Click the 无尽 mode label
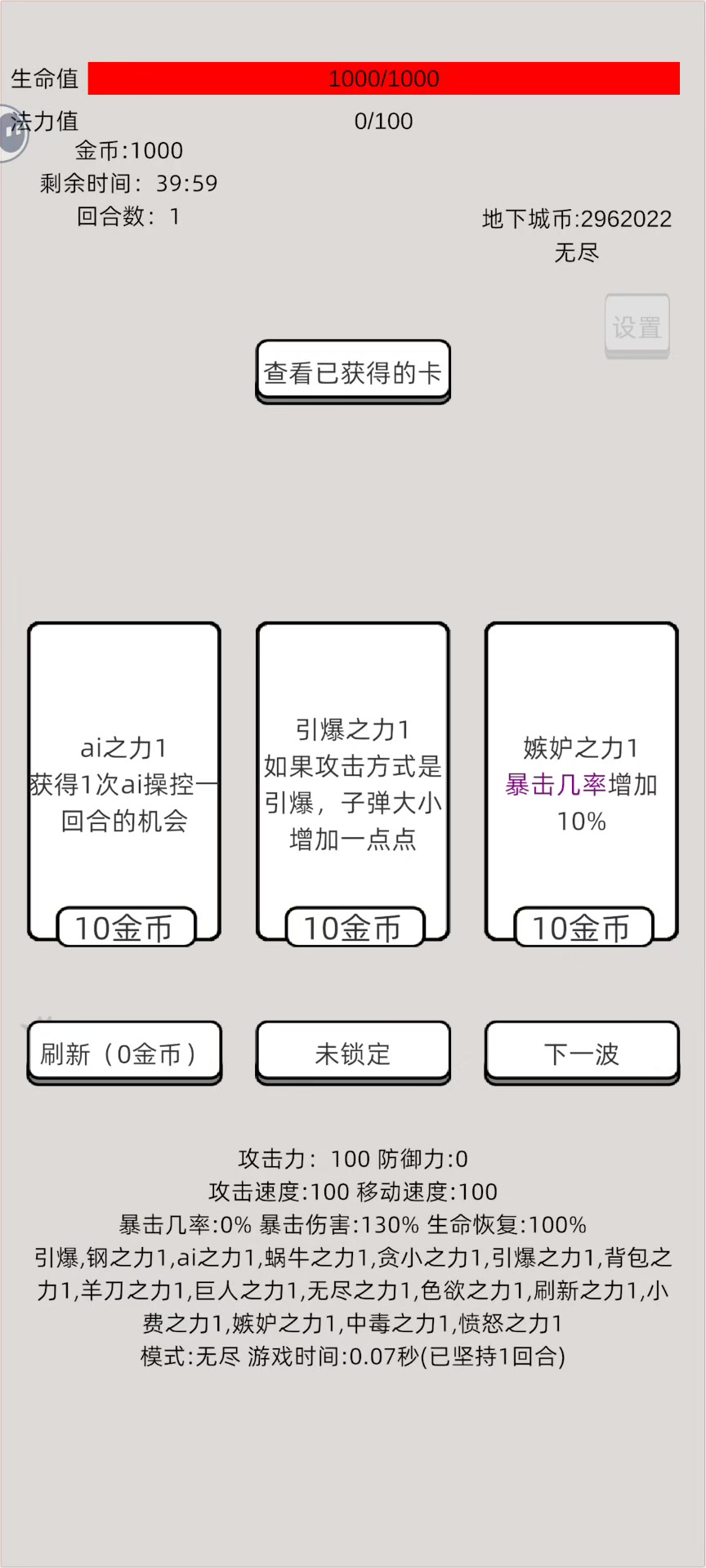Viewport: 706px width, 1568px height. (x=577, y=252)
